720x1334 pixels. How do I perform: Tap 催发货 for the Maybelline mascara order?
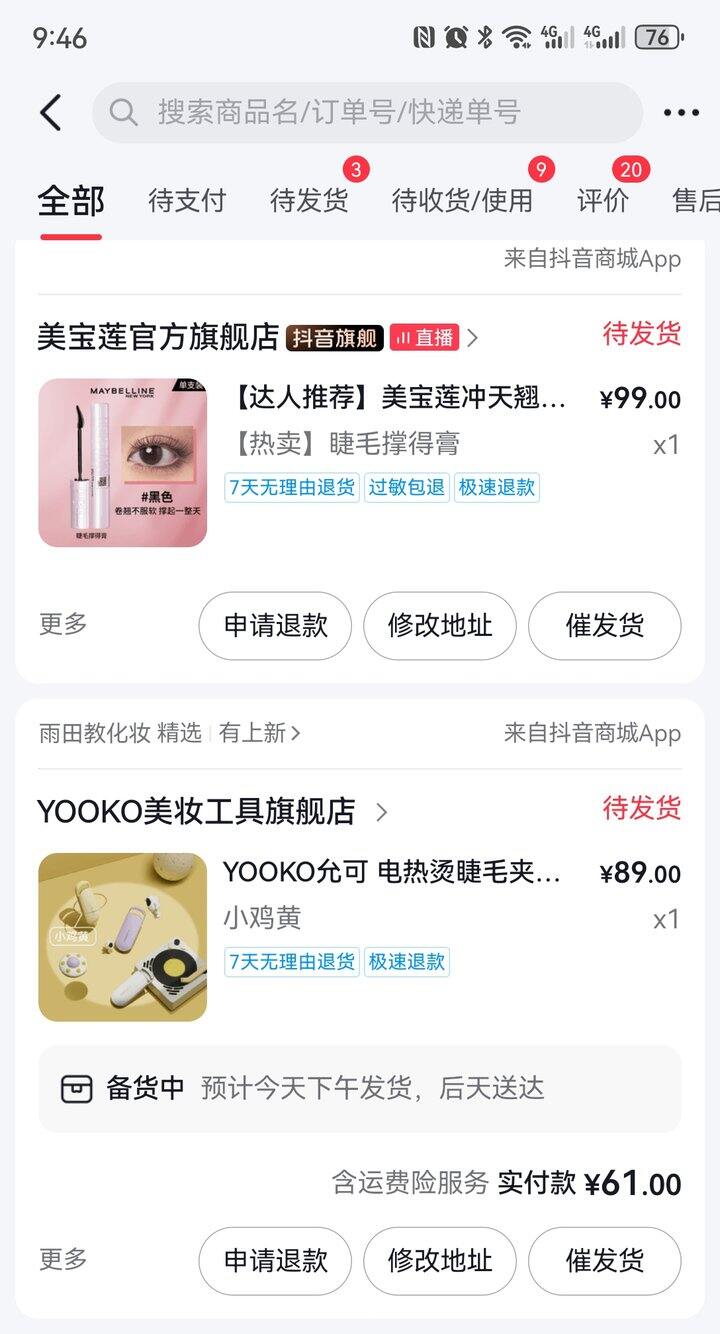tap(604, 626)
